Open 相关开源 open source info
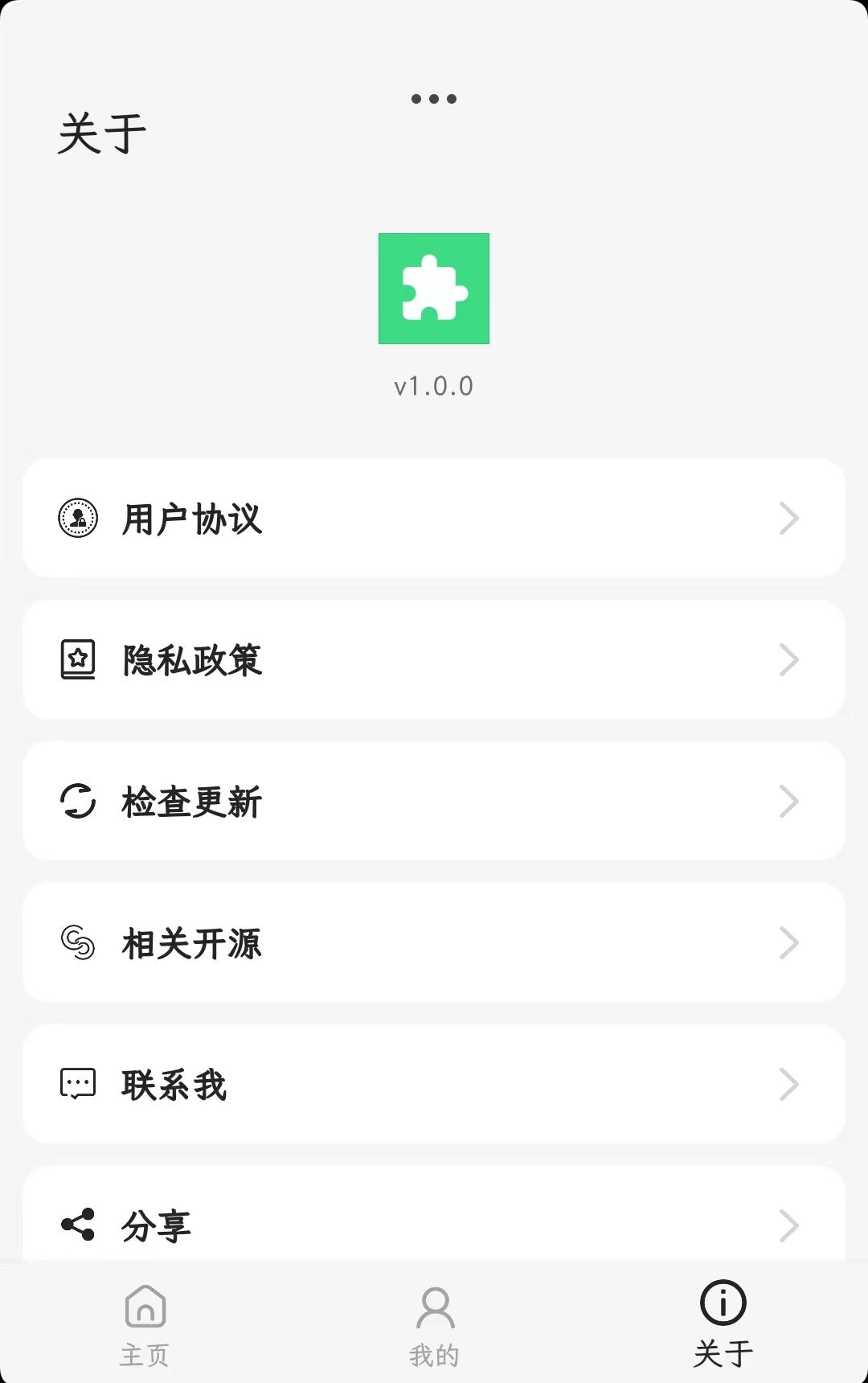Image resolution: width=868 pixels, height=1383 pixels. [434, 943]
